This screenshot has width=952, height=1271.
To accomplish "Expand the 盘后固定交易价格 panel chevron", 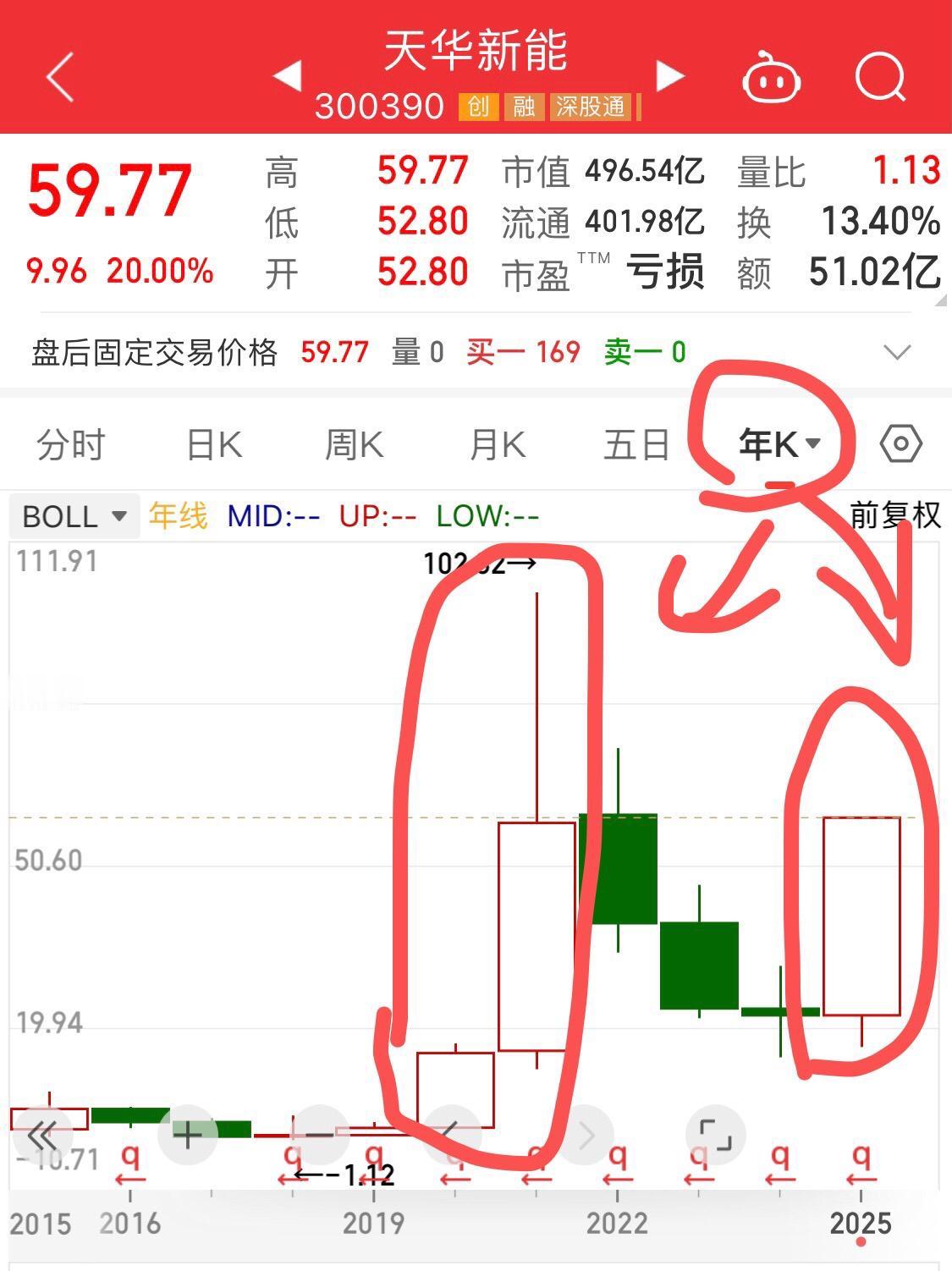I will point(897,352).
